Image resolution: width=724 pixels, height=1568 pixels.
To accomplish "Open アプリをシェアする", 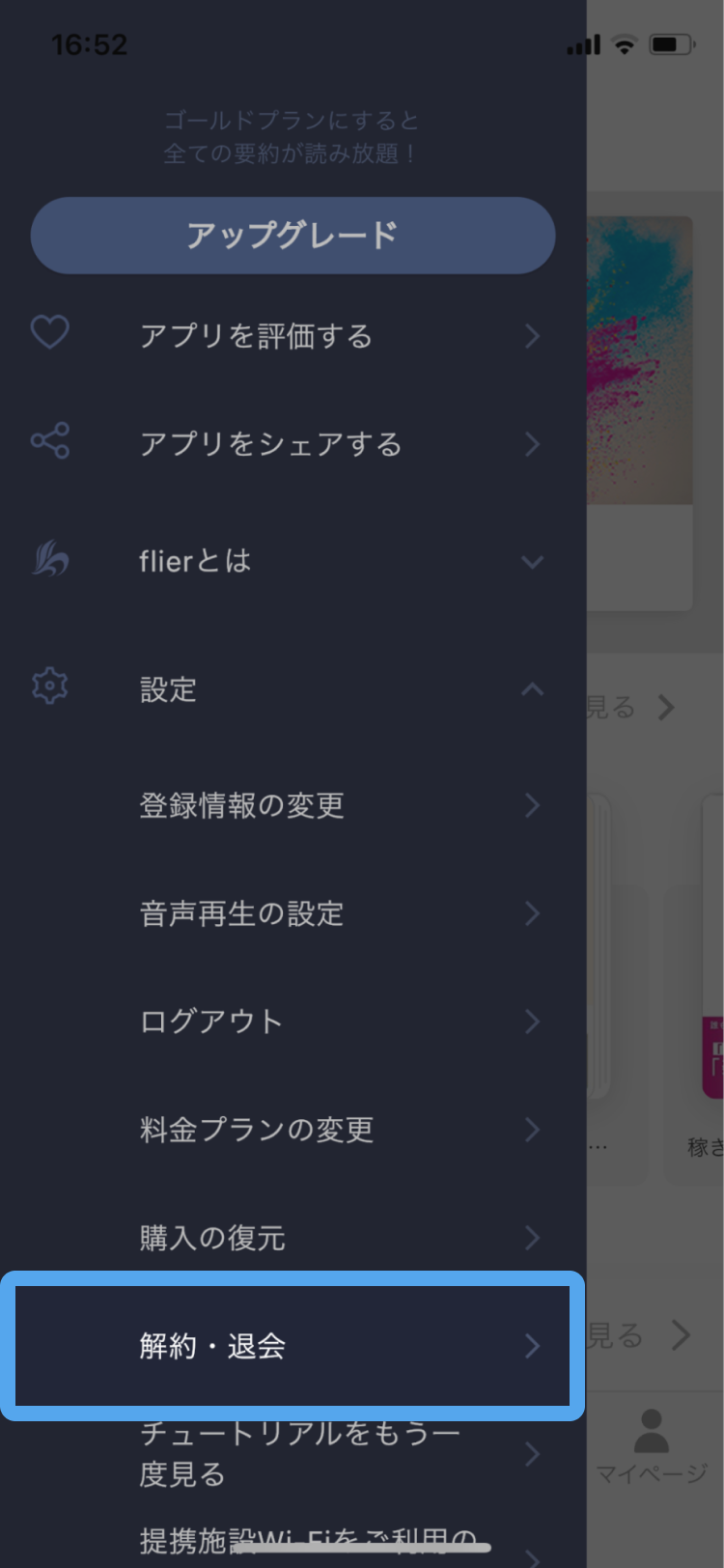I will tap(290, 444).
